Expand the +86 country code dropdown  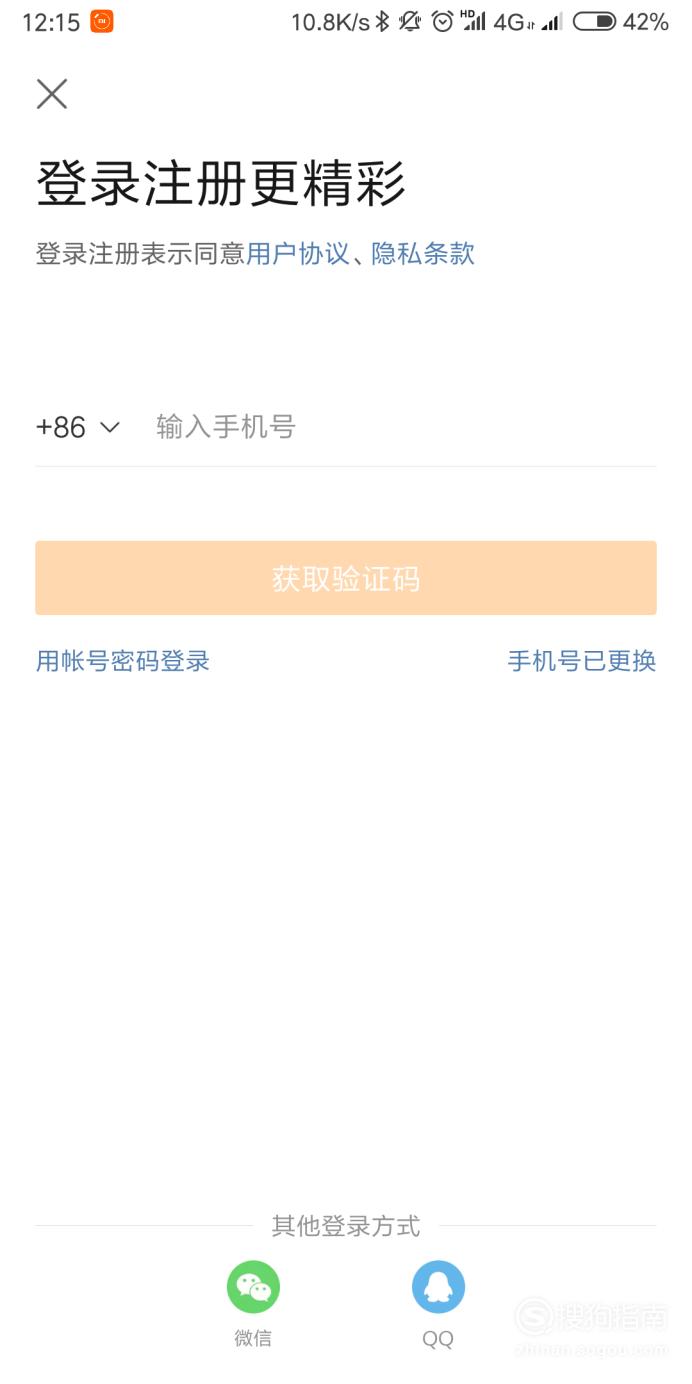pos(78,428)
